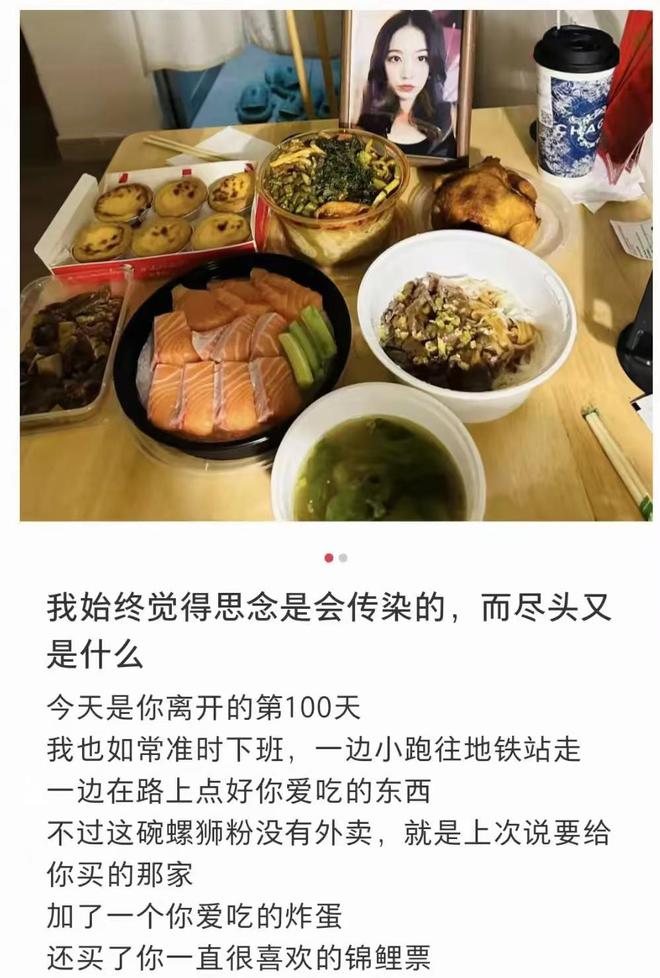Tap the photo carousel page indicator dots

tap(336, 558)
